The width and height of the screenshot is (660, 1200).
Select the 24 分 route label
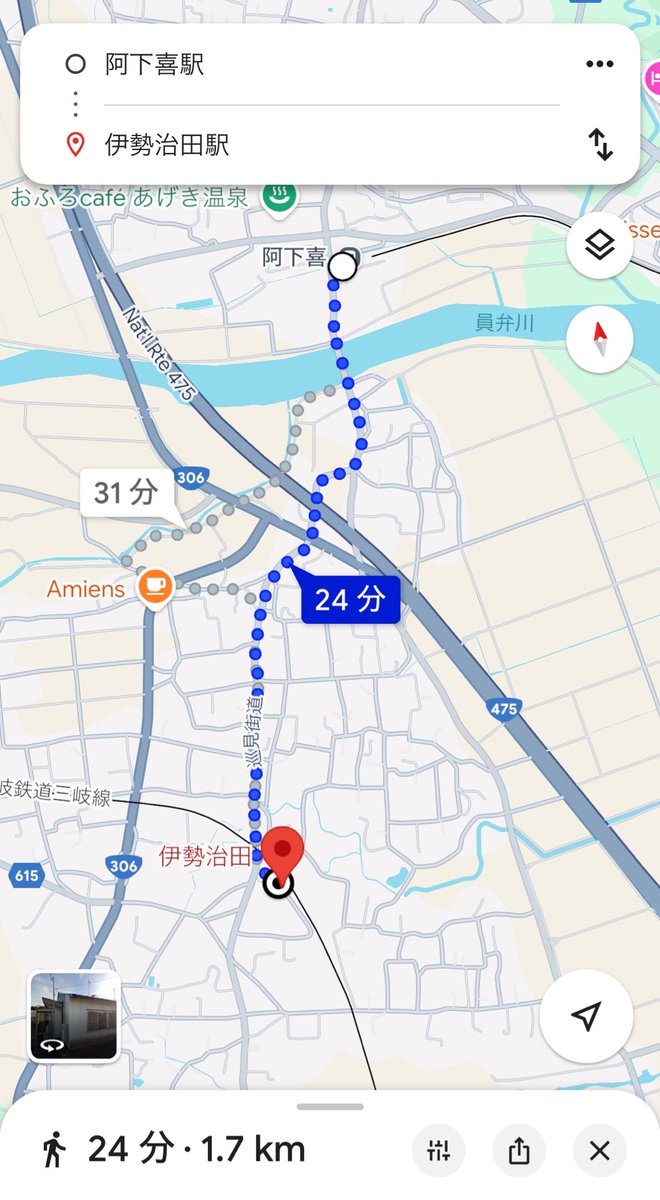350,600
